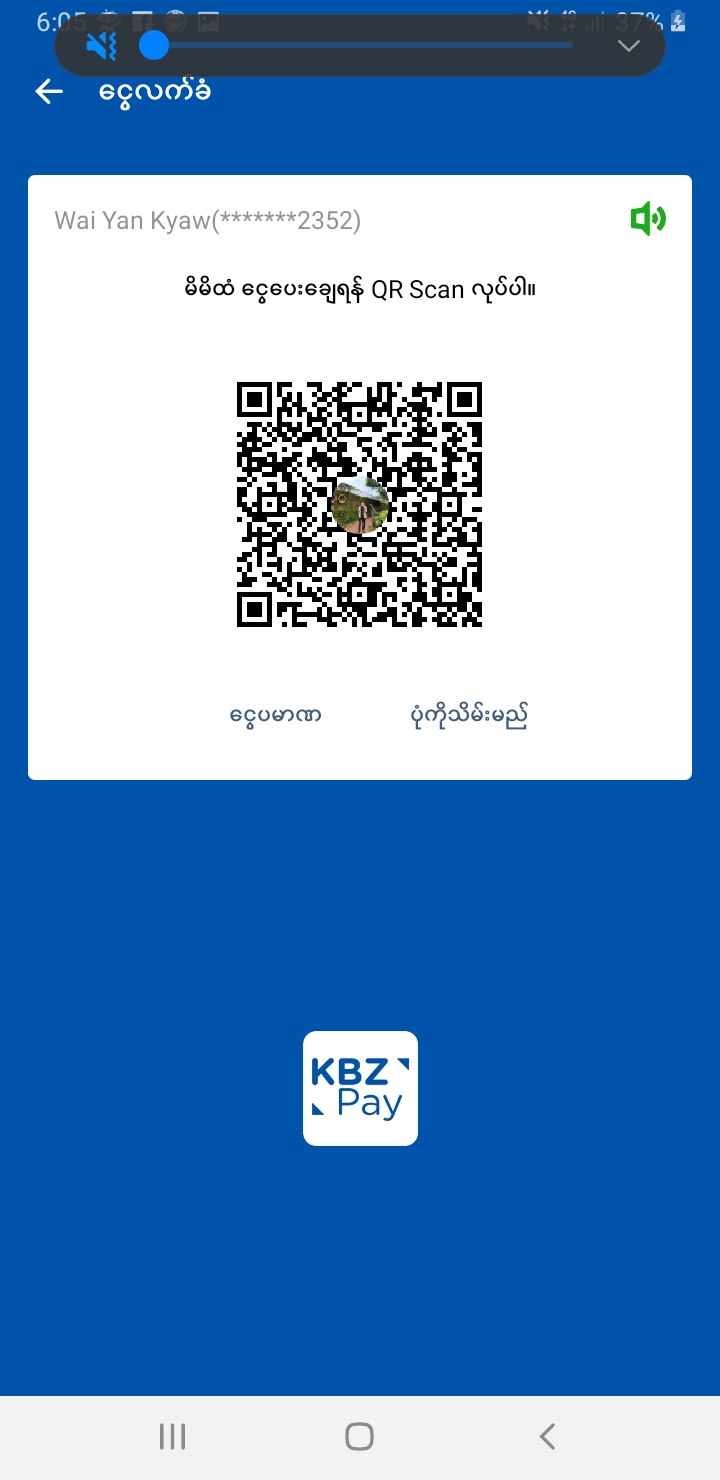
Task: Go back from the ငွေလက်ခံ screen
Action: 49,92
